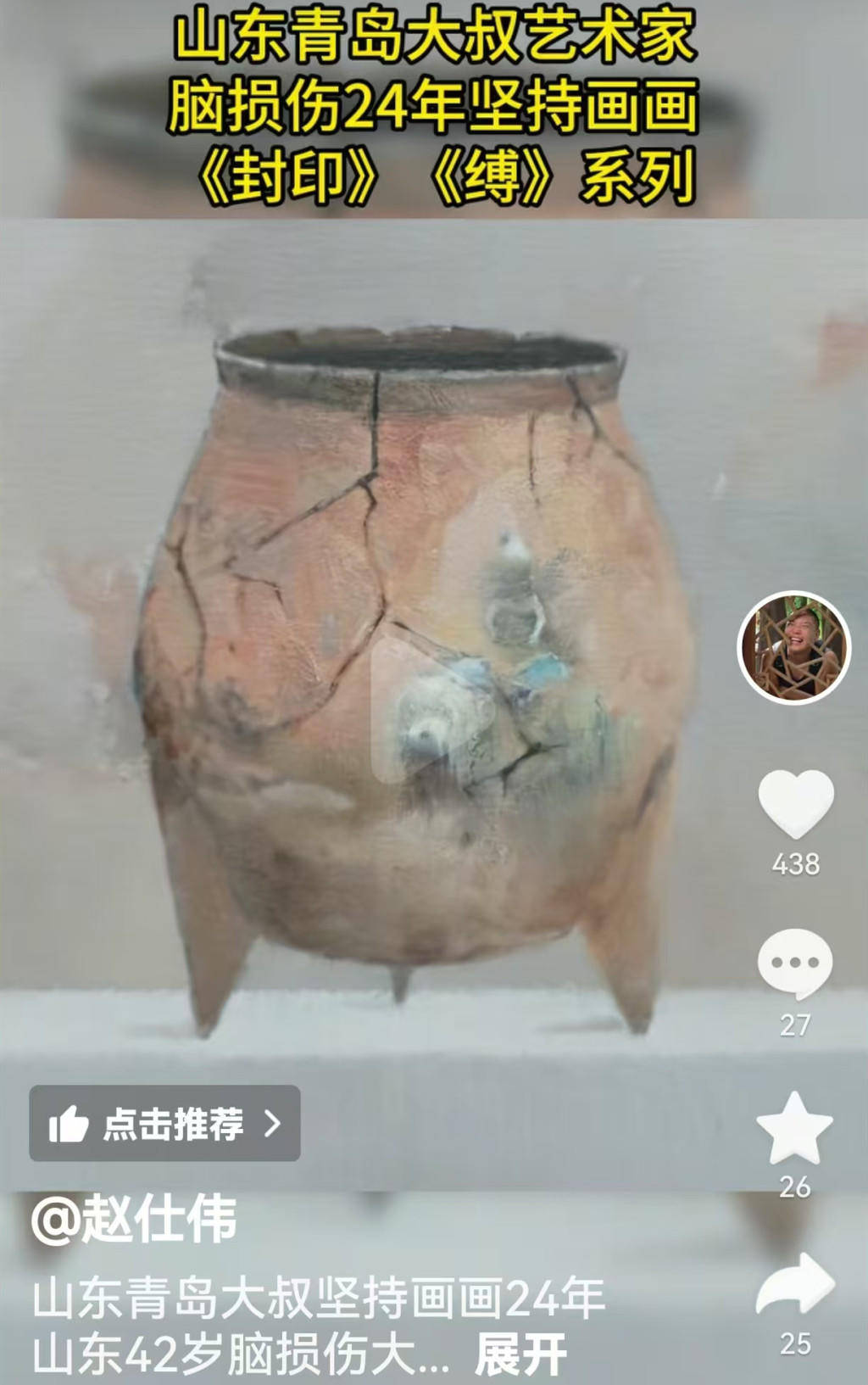Play the paused video
The width and height of the screenshot is (868, 1385).
[x=432, y=709]
